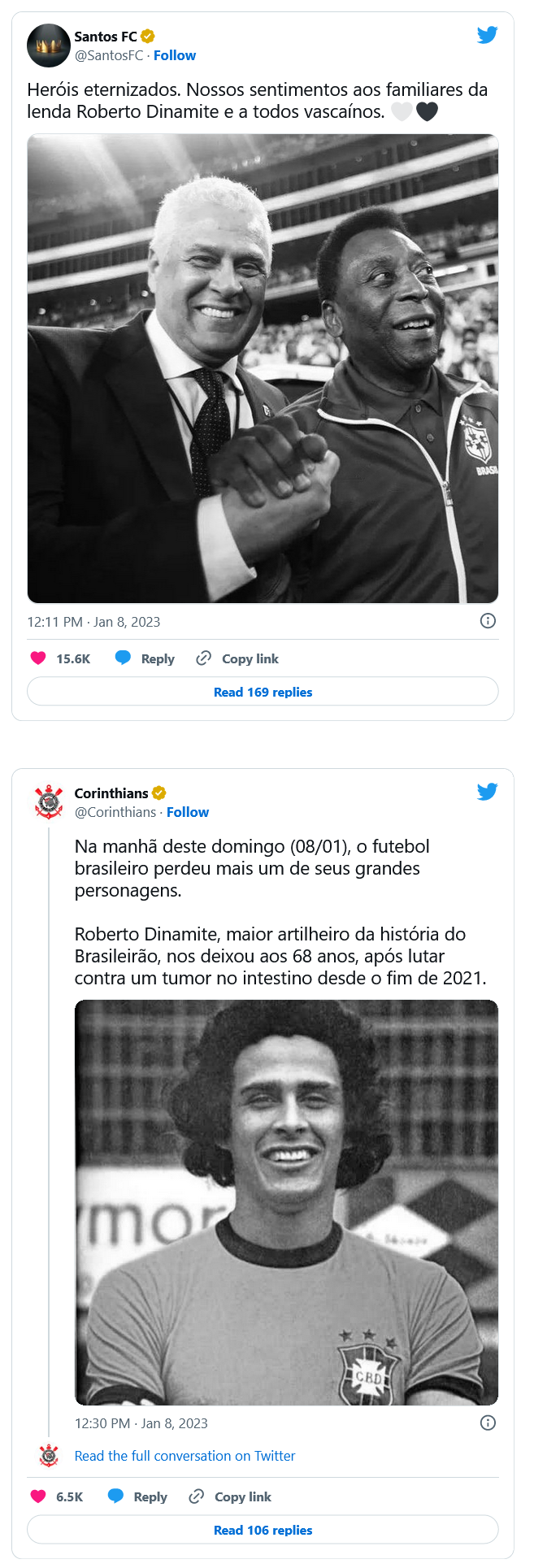
Task: Read 169 replies on Santos FC tweet
Action: pos(263,692)
